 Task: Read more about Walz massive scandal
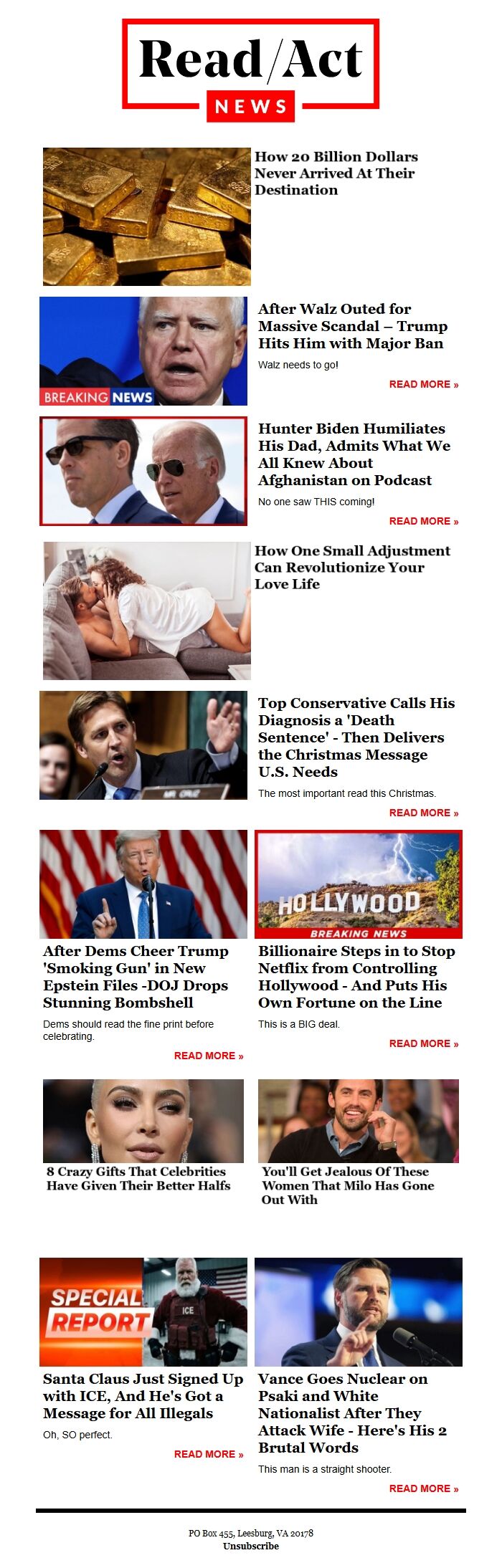click(423, 384)
